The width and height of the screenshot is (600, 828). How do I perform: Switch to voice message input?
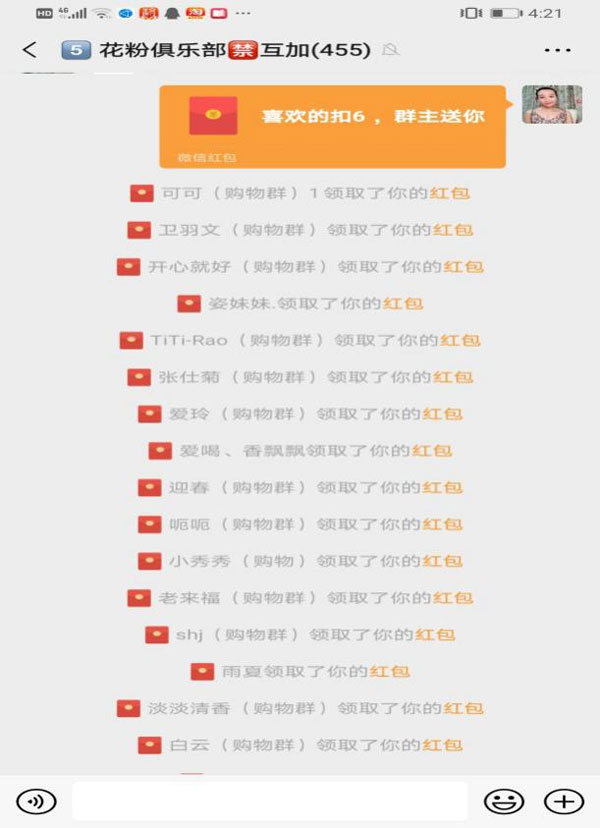[36, 801]
